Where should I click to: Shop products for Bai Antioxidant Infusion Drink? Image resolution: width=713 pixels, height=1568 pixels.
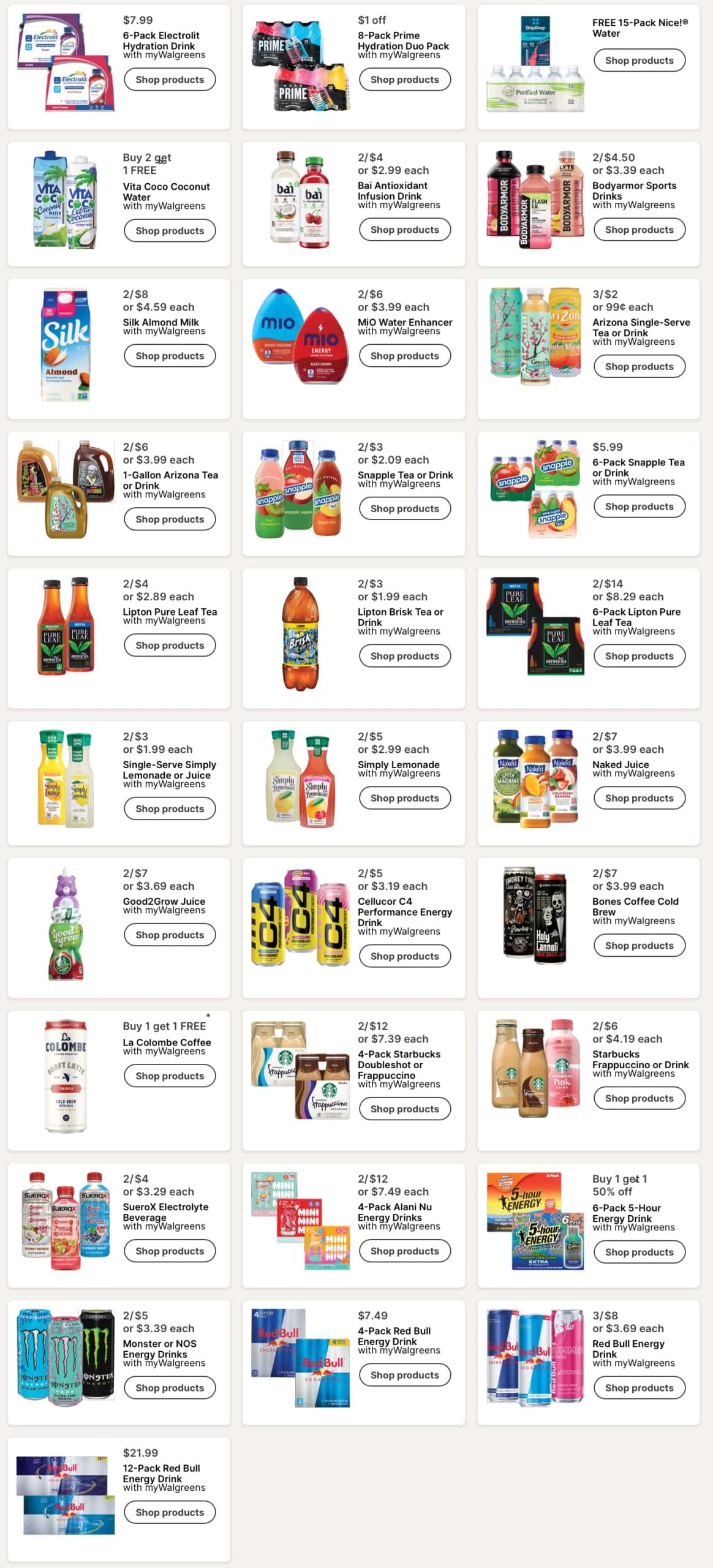(404, 230)
